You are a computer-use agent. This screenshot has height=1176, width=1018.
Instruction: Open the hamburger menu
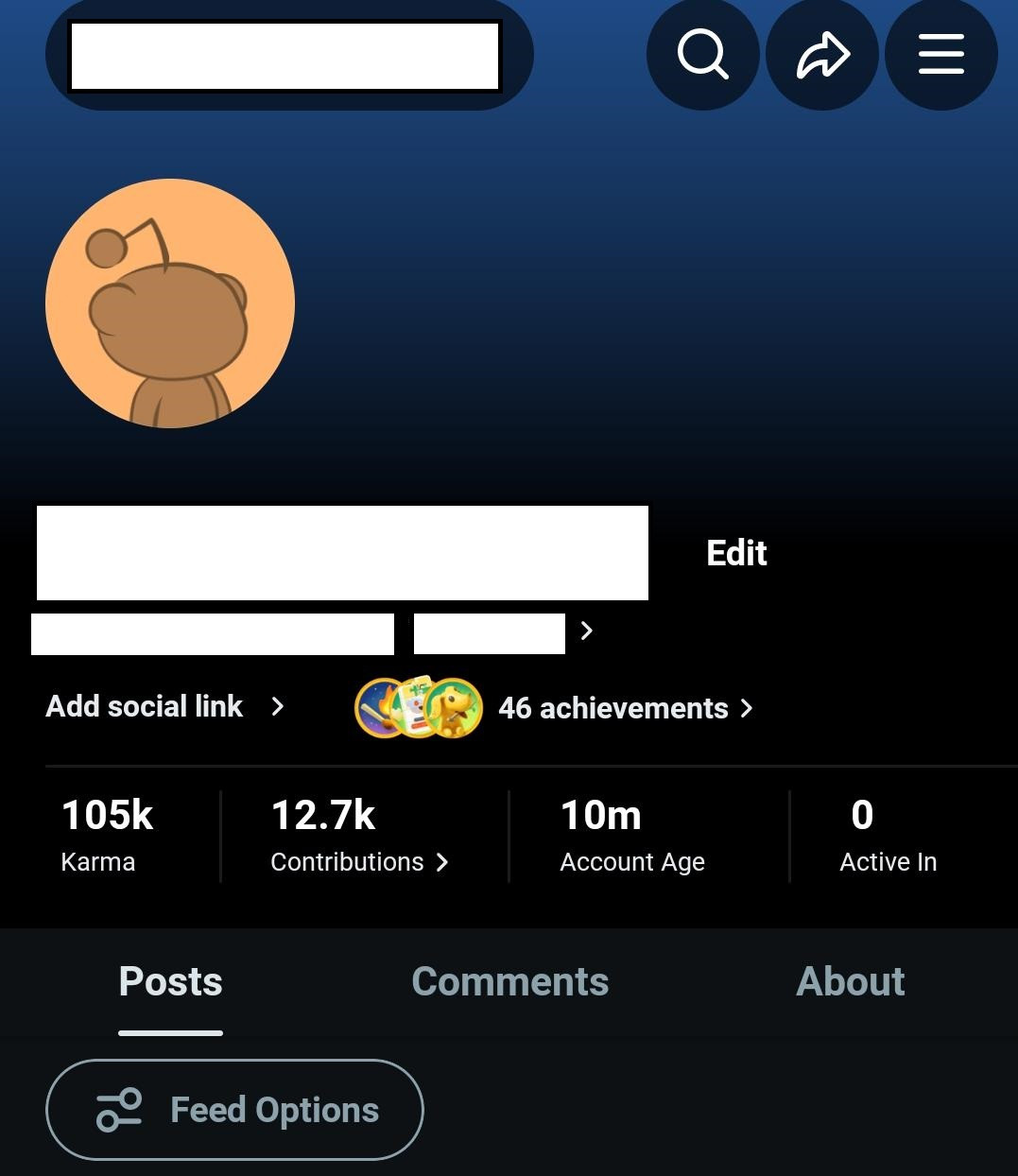click(941, 54)
